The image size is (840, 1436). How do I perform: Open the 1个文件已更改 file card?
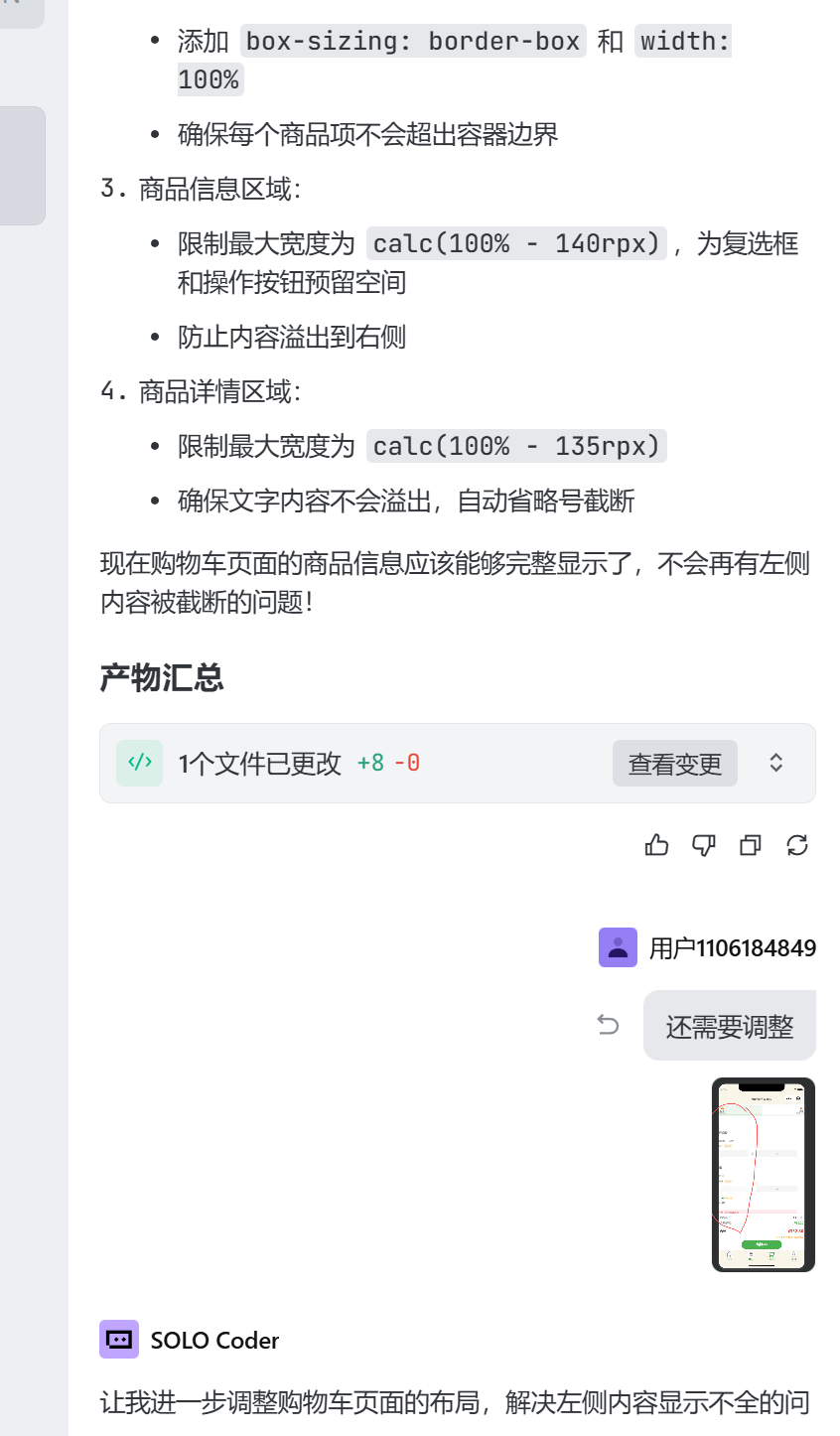coord(259,764)
